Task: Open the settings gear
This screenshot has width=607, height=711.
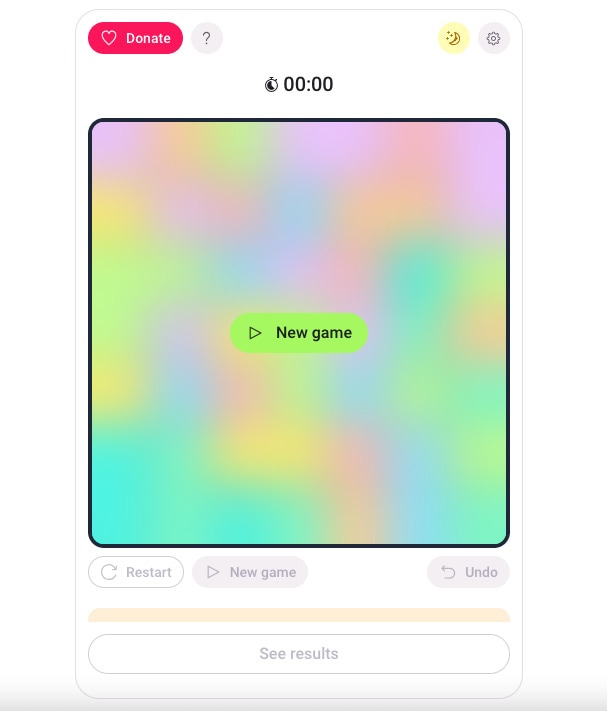Action: [x=493, y=38]
